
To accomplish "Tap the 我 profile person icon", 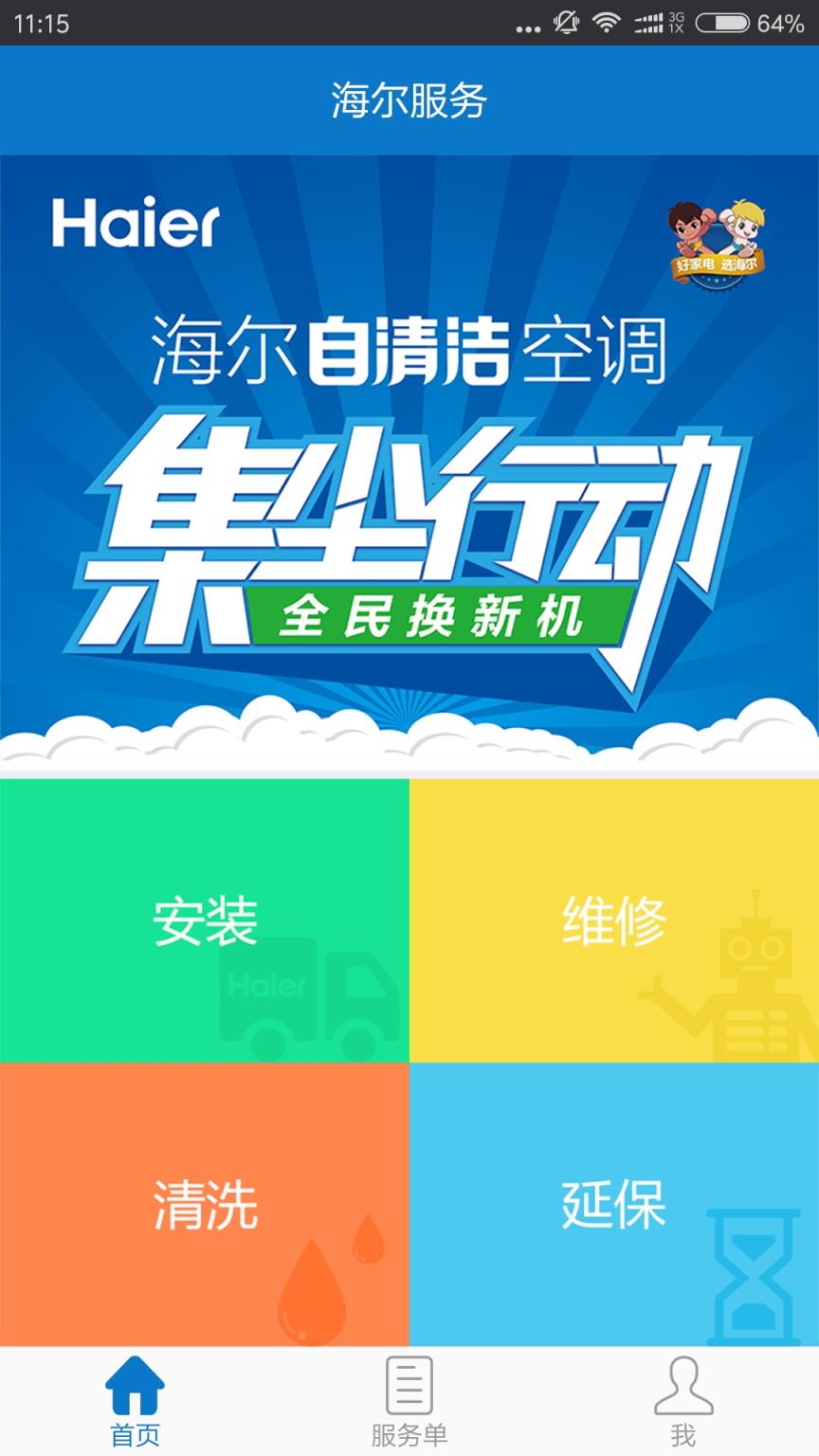I will [x=684, y=1390].
